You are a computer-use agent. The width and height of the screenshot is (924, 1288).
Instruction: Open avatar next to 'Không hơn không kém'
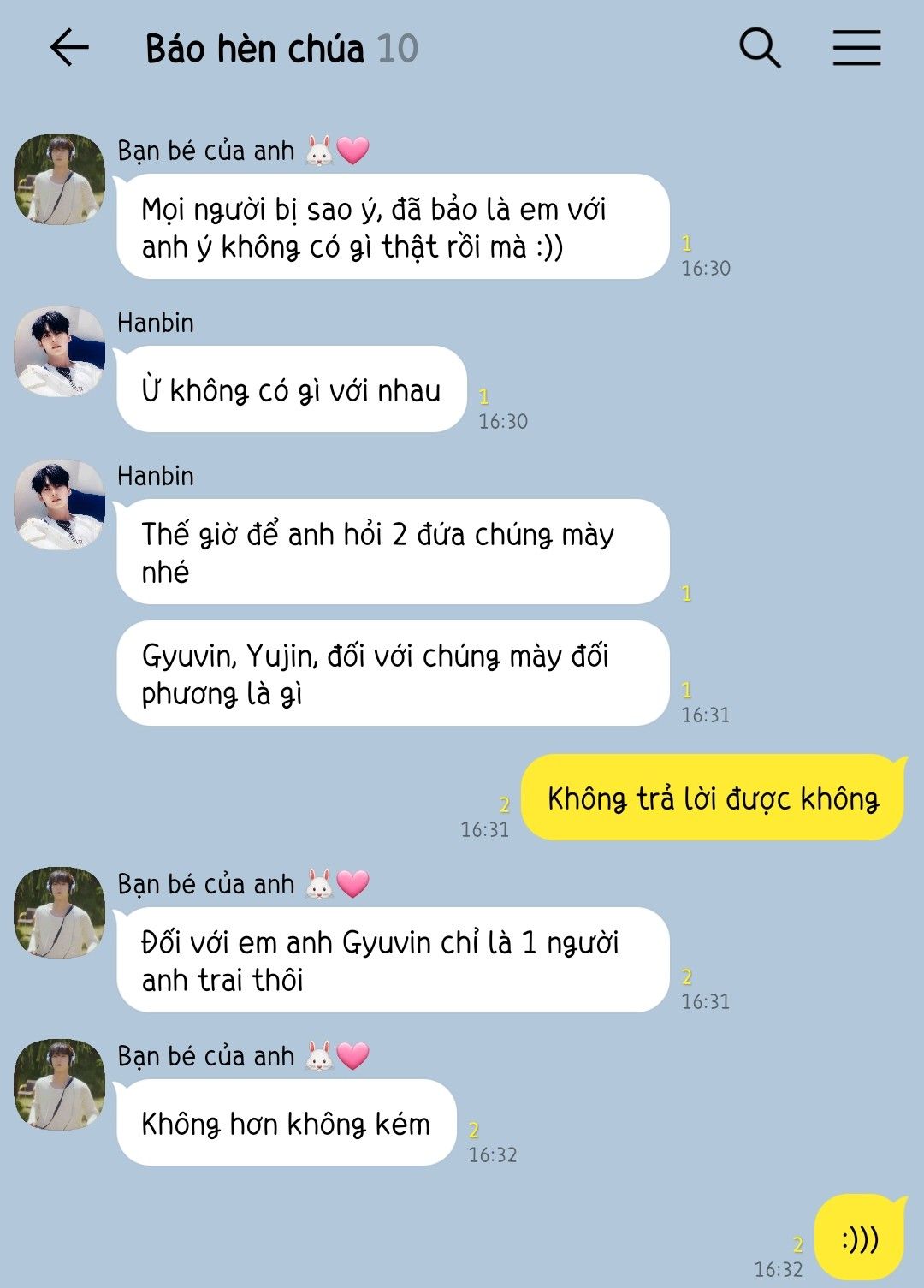click(x=59, y=1084)
